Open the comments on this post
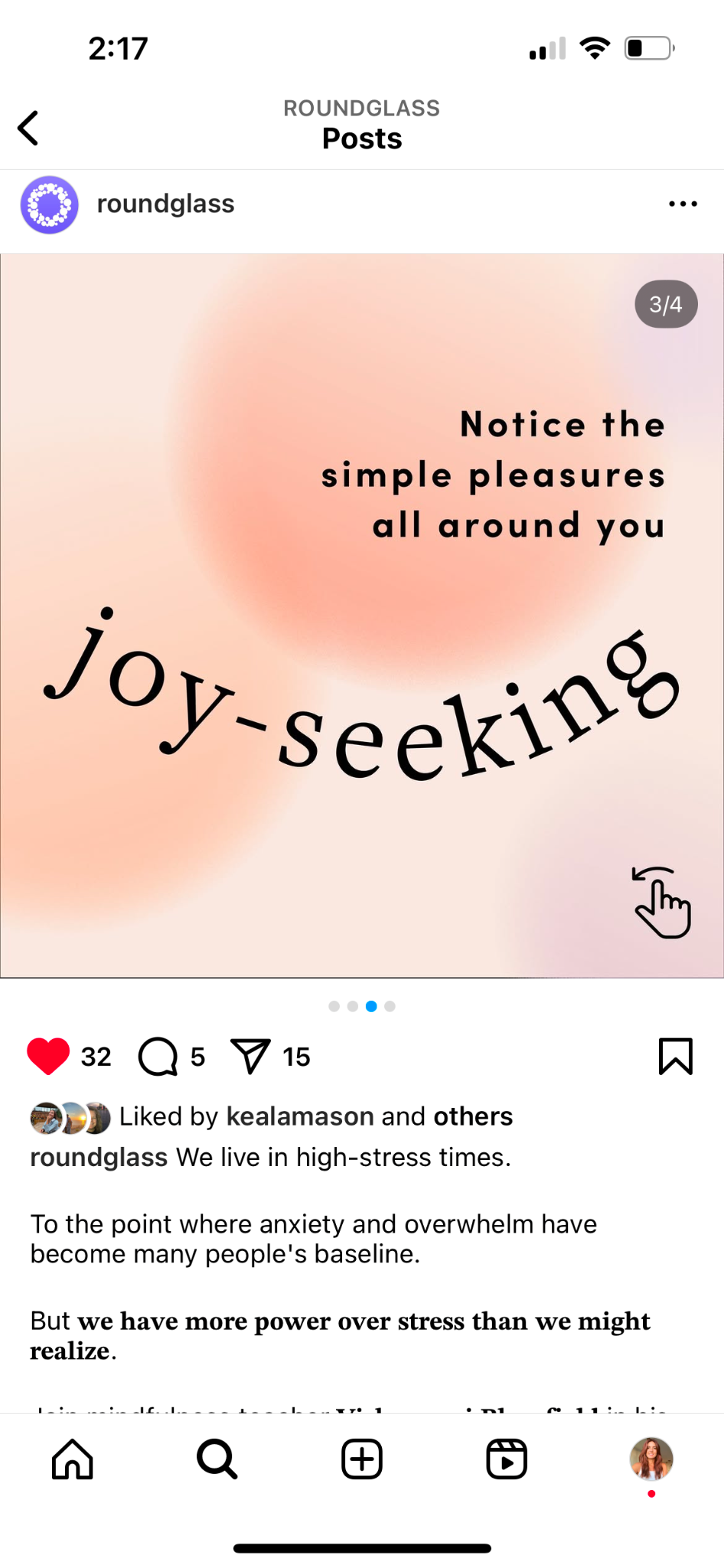 [x=158, y=1057]
